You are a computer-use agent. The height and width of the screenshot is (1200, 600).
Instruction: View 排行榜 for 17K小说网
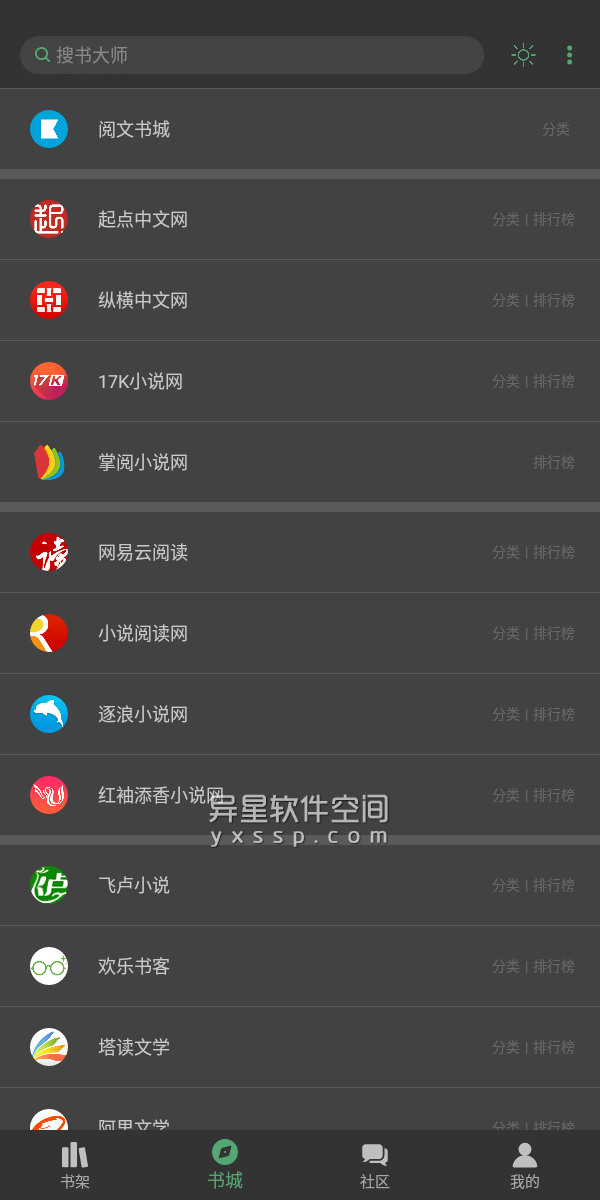pos(554,381)
